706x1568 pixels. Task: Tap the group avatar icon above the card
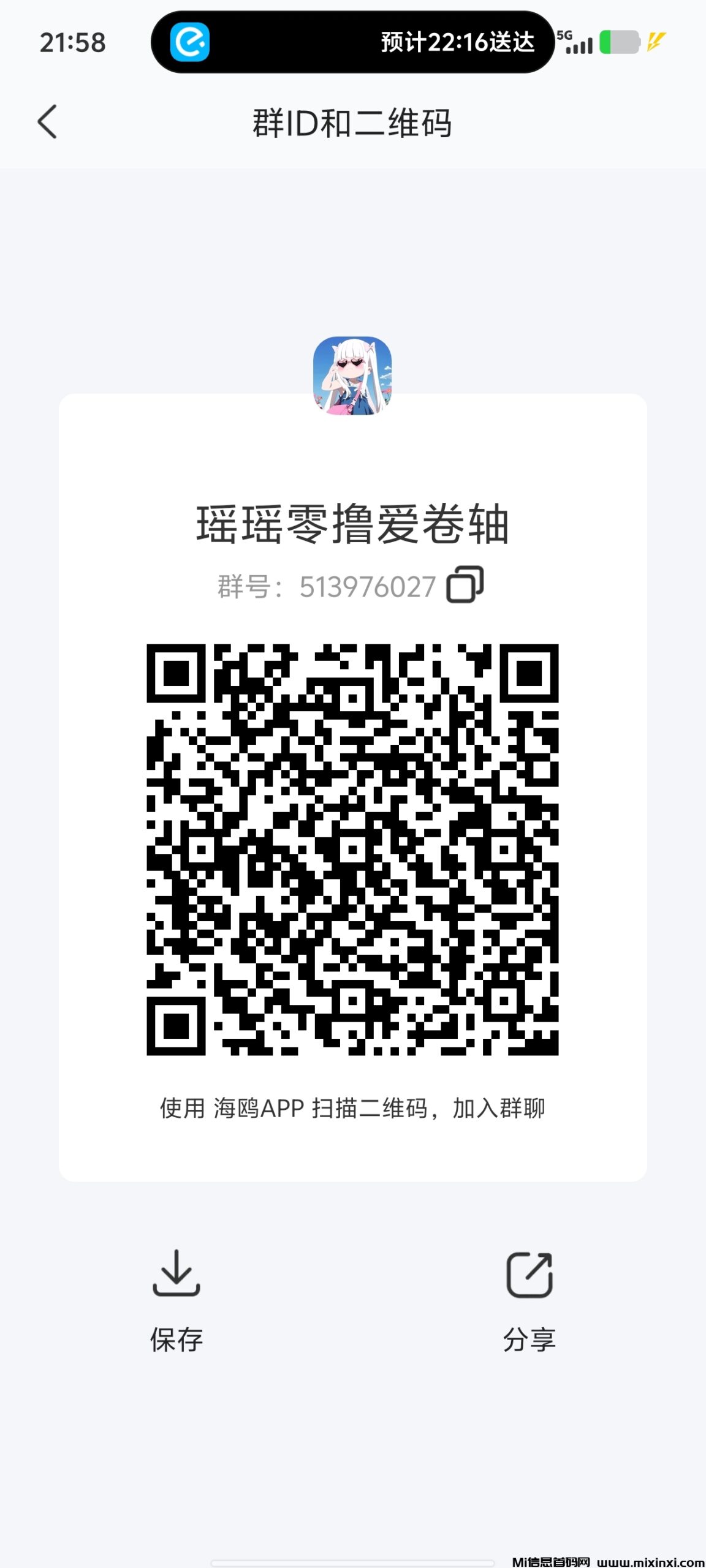pyautogui.click(x=353, y=377)
